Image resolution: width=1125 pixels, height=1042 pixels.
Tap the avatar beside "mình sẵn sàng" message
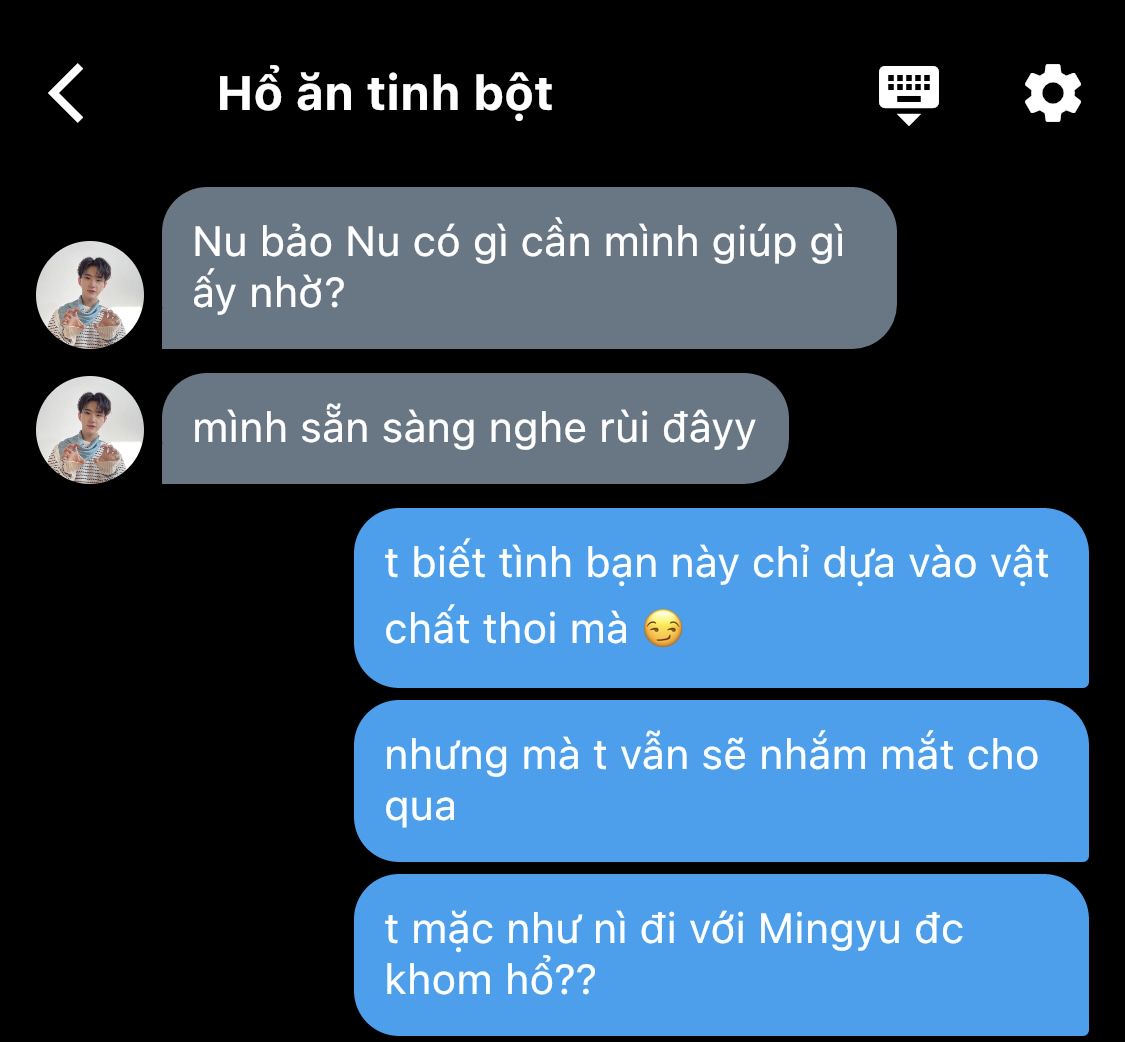pyautogui.click(x=90, y=430)
